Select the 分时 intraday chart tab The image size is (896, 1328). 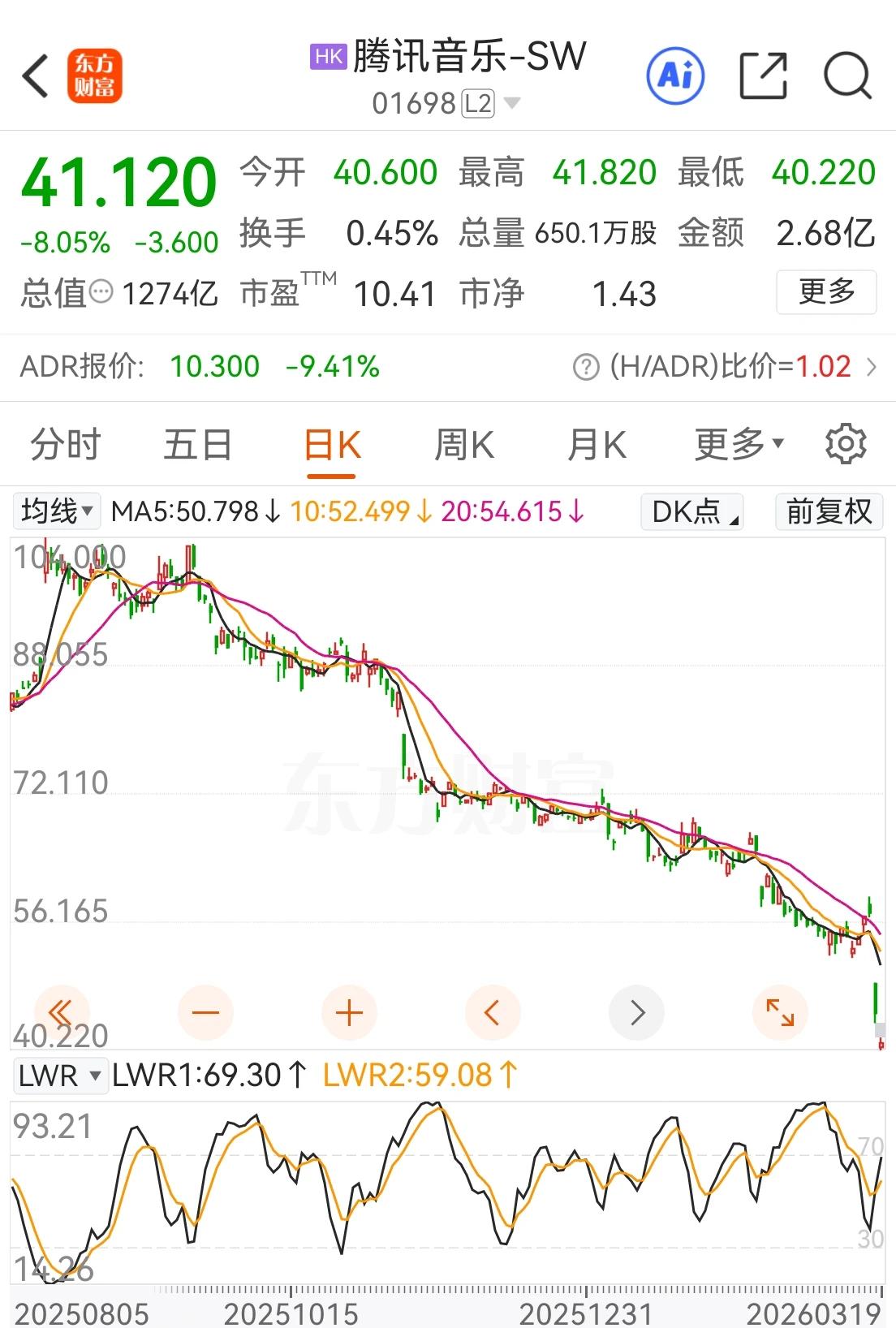(65, 443)
